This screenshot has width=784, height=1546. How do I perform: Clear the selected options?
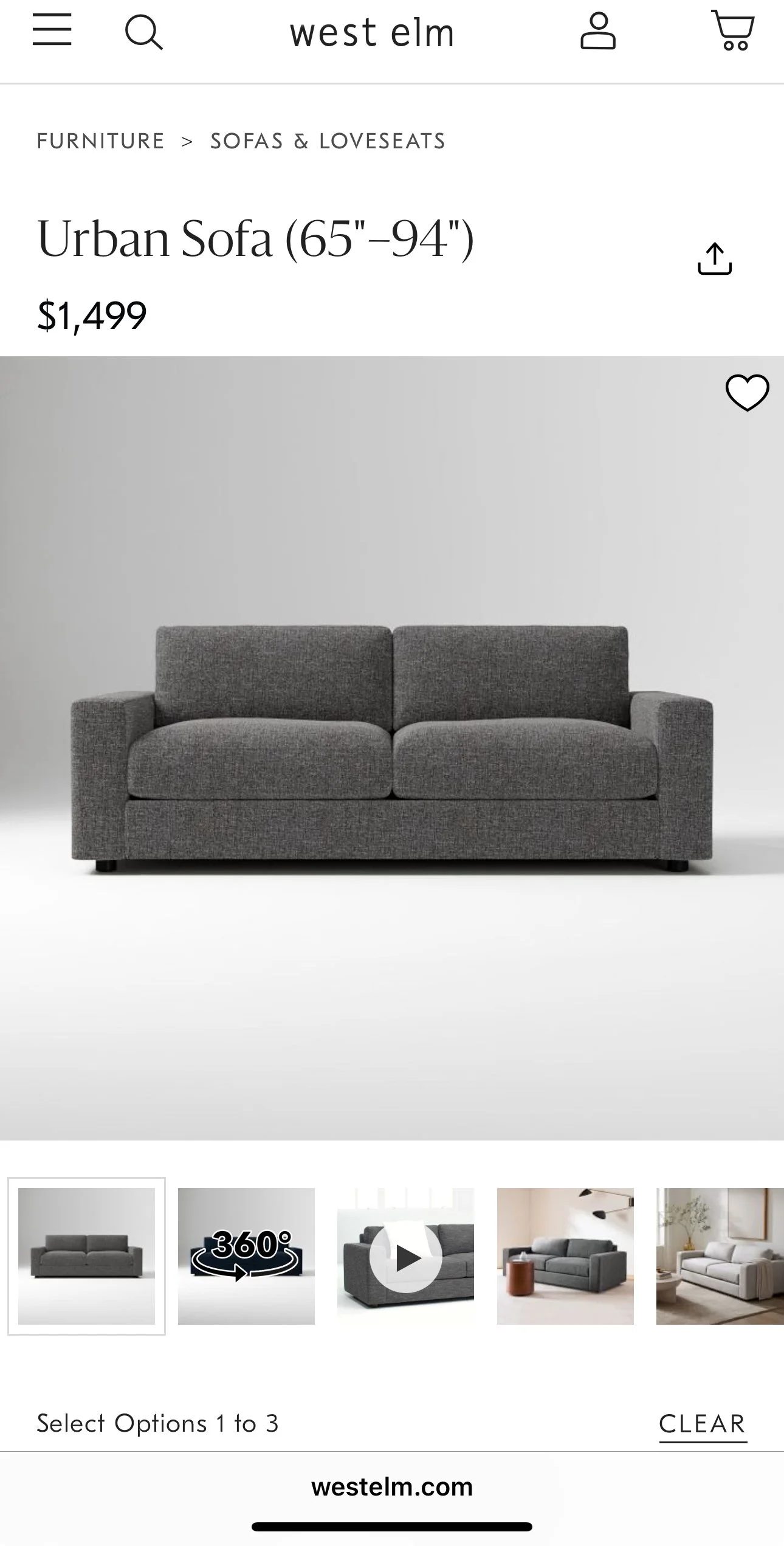point(702,1424)
